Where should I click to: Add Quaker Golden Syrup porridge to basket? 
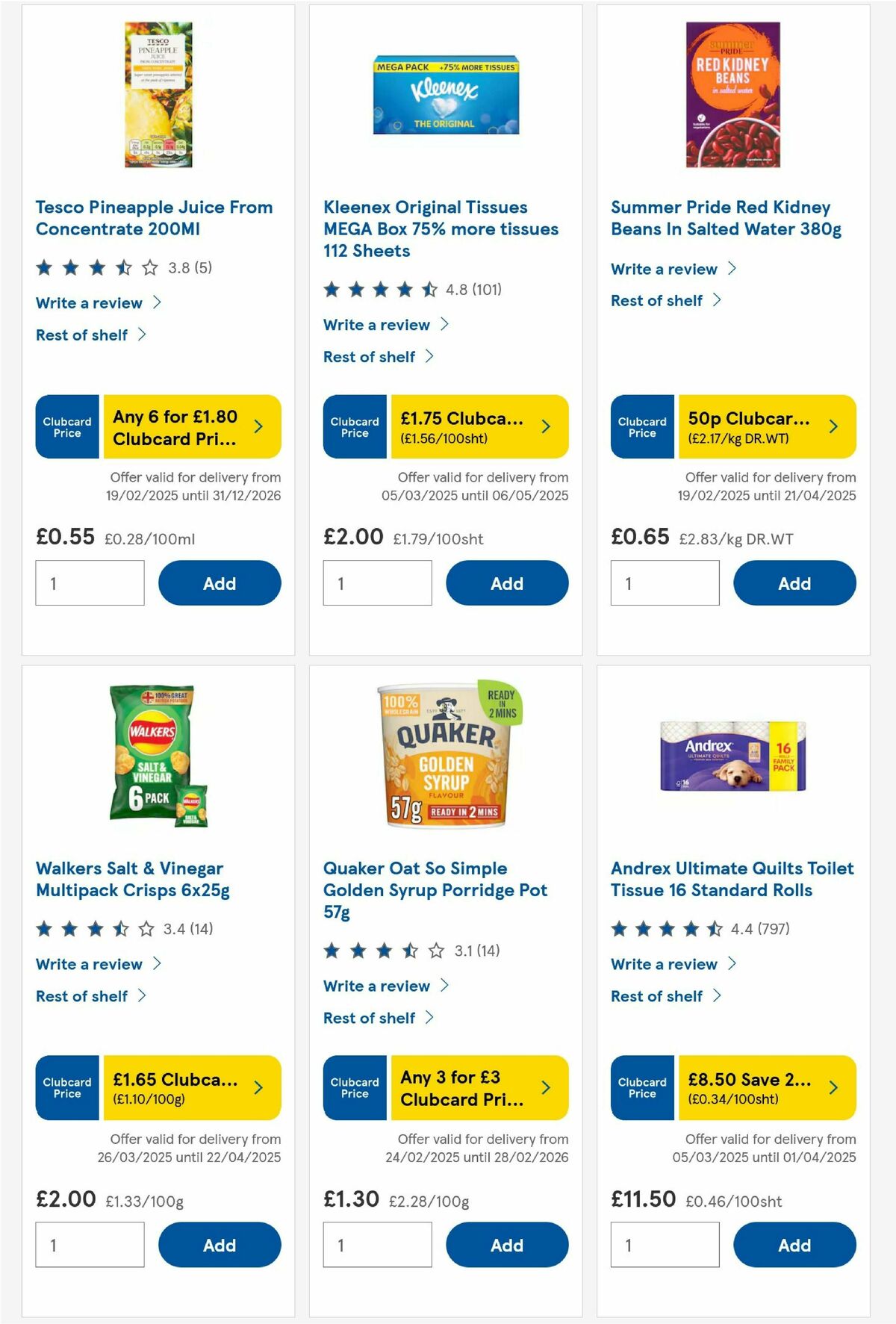click(507, 1245)
